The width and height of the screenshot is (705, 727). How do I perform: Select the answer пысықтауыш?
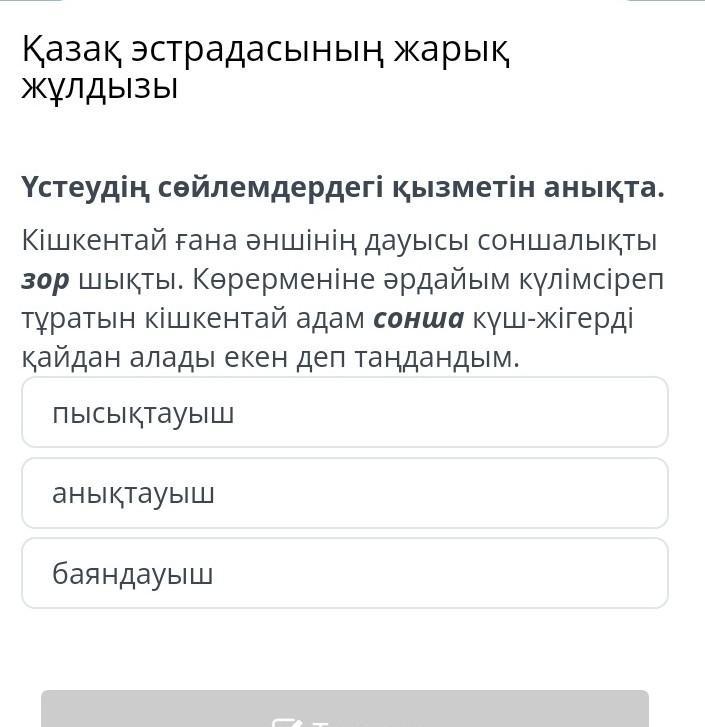(344, 413)
